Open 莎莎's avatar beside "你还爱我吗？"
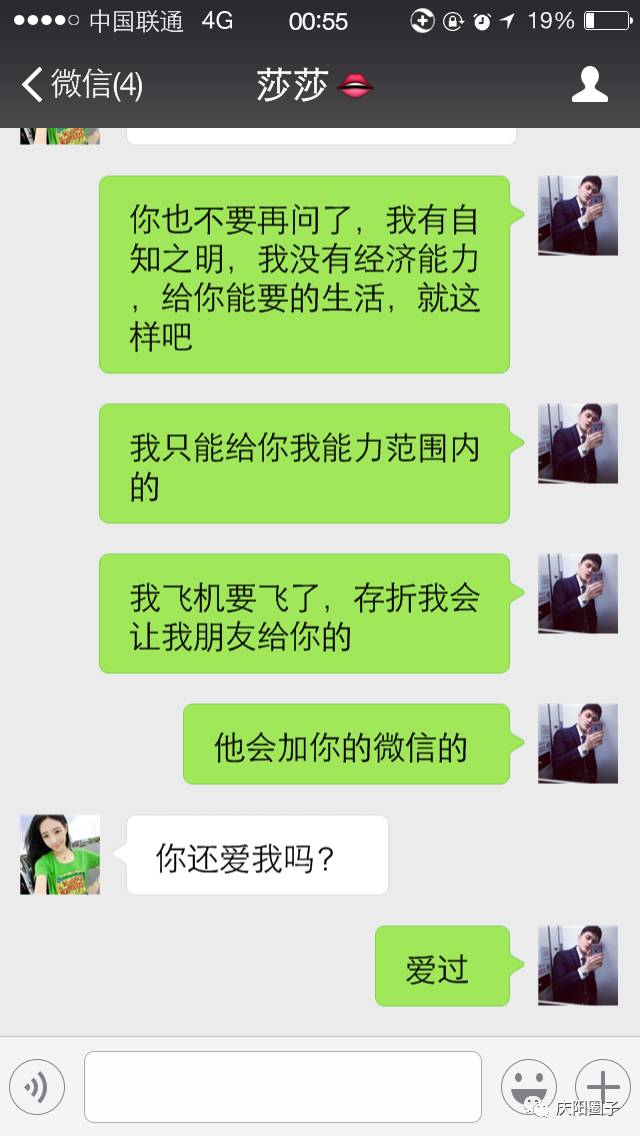 (60, 854)
